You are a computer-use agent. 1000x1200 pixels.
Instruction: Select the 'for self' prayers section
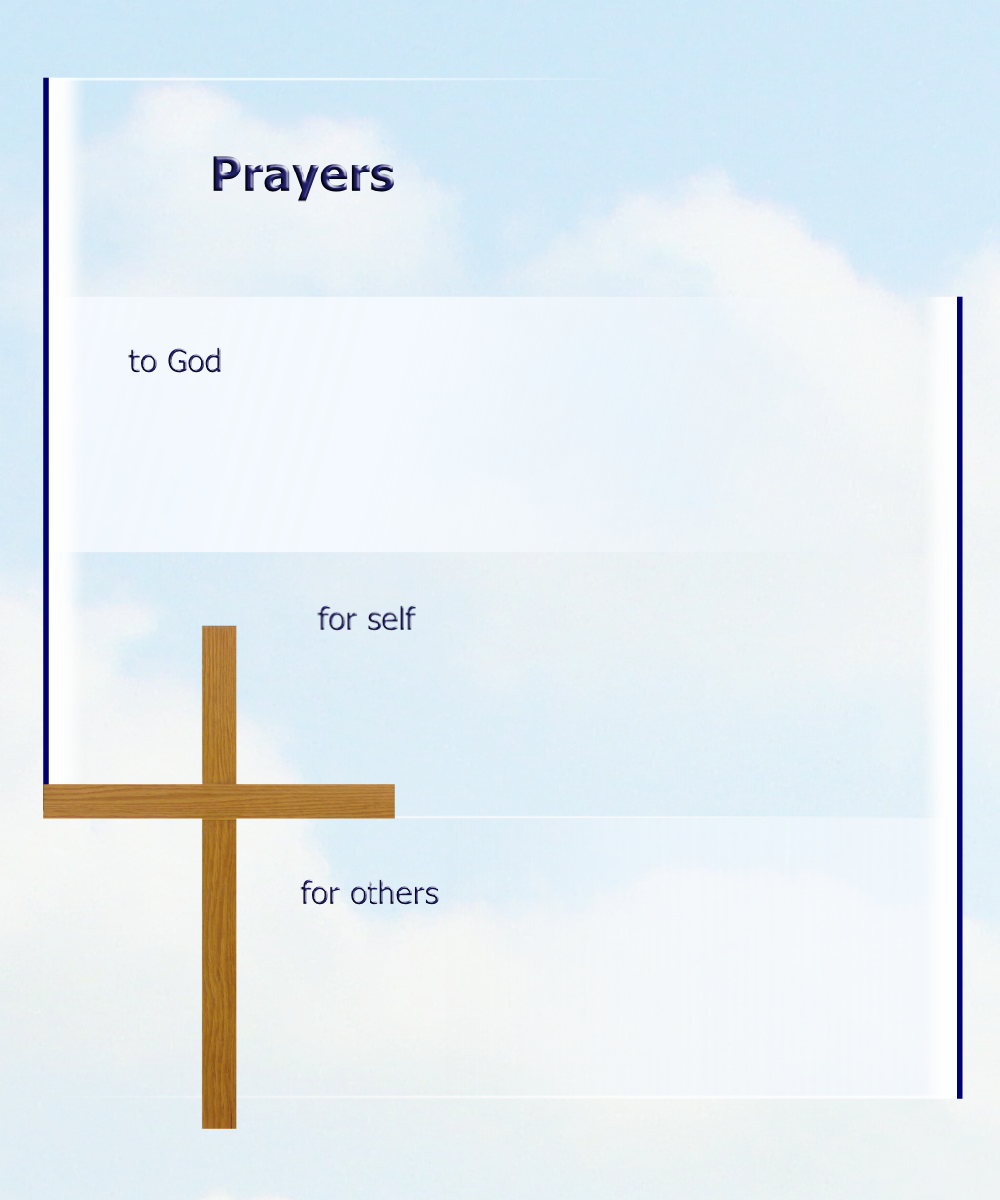(x=366, y=619)
